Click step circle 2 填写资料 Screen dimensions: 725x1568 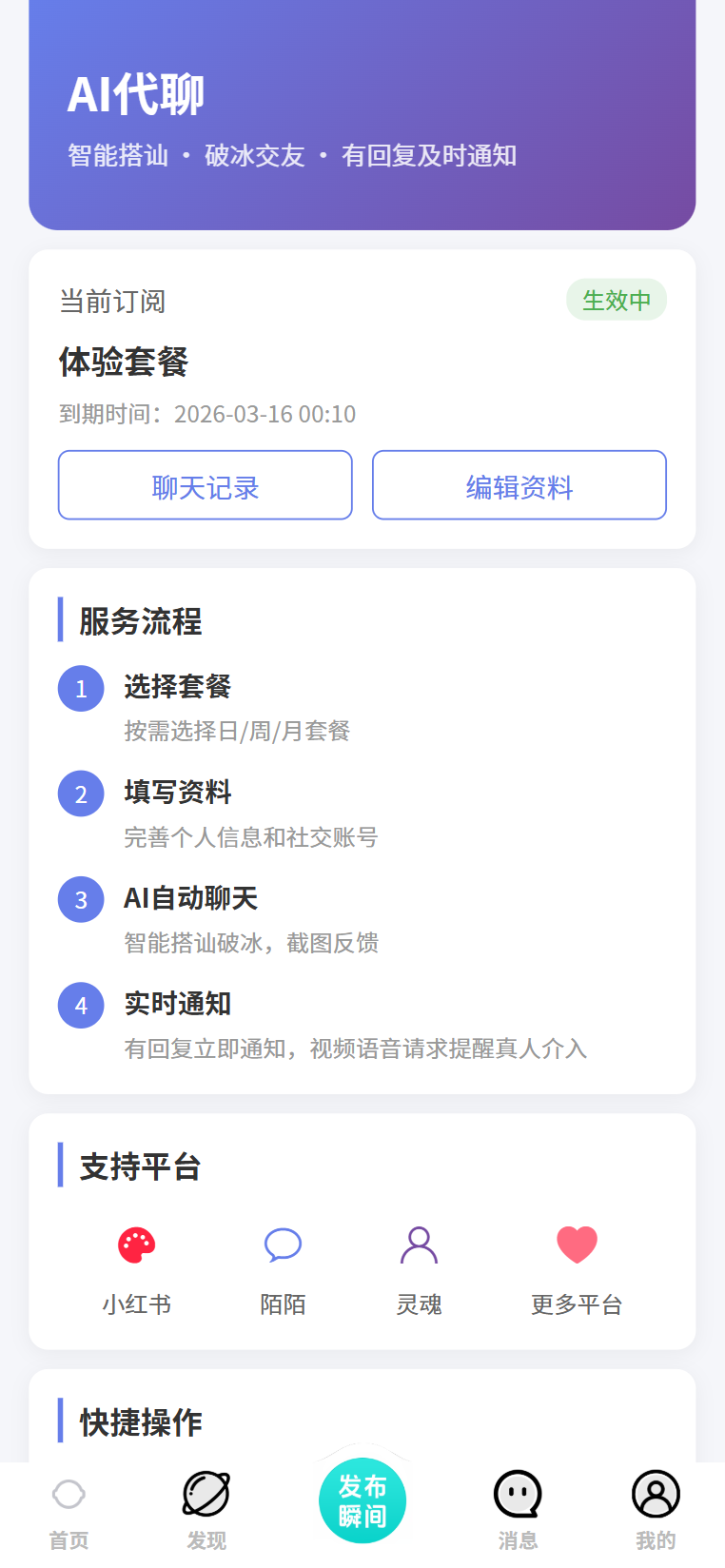(81, 793)
